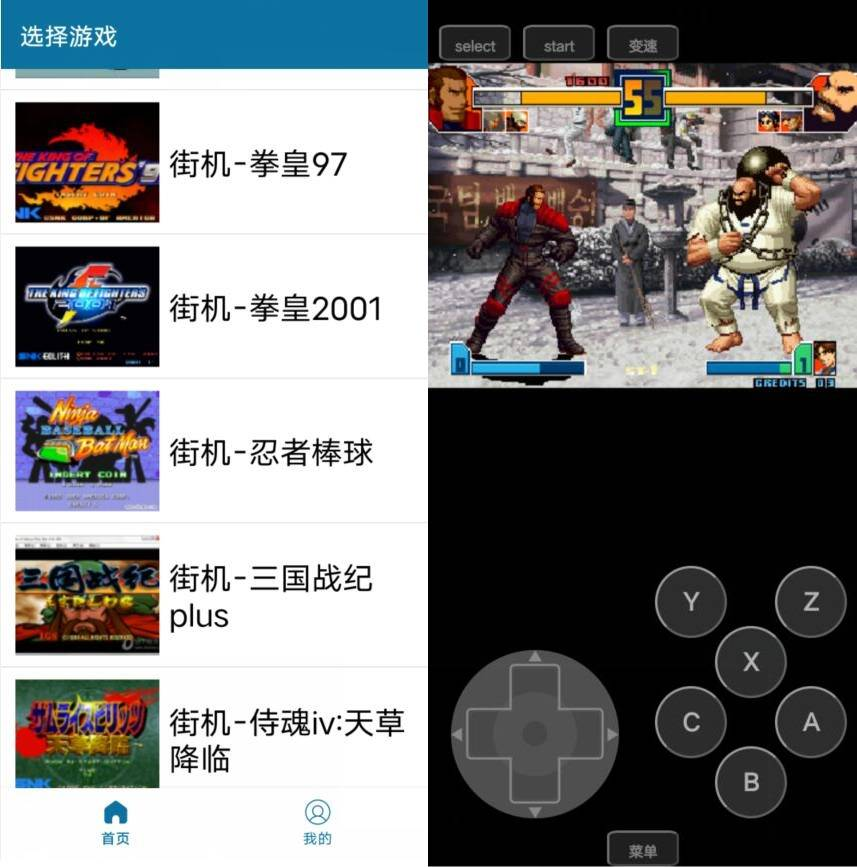Tap the X gamepad button

[751, 662]
